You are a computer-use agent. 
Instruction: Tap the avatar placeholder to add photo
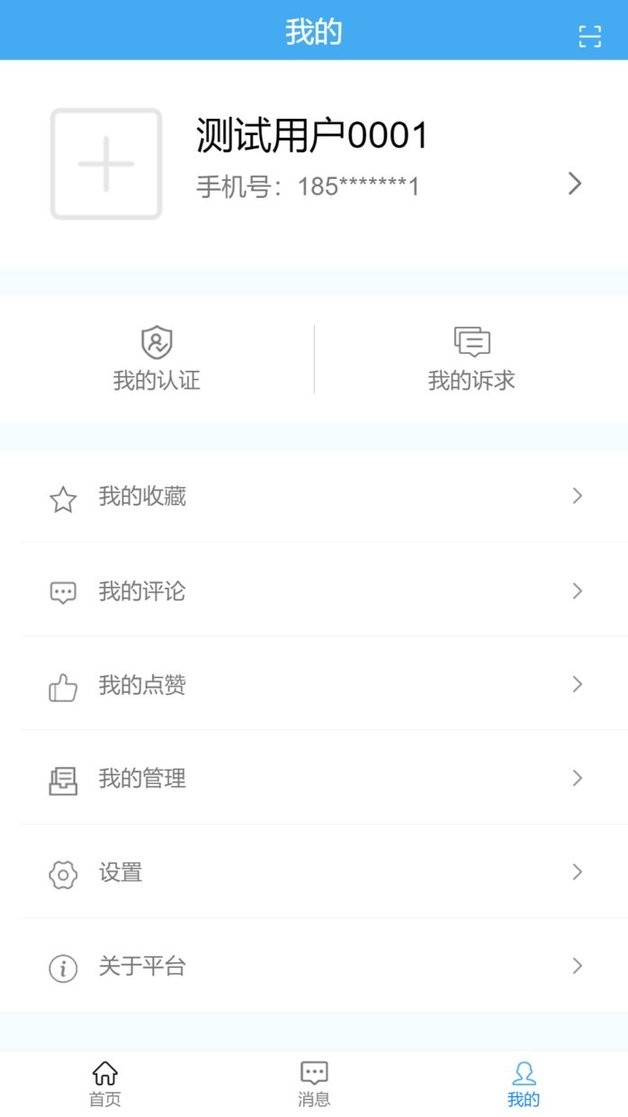[106, 164]
